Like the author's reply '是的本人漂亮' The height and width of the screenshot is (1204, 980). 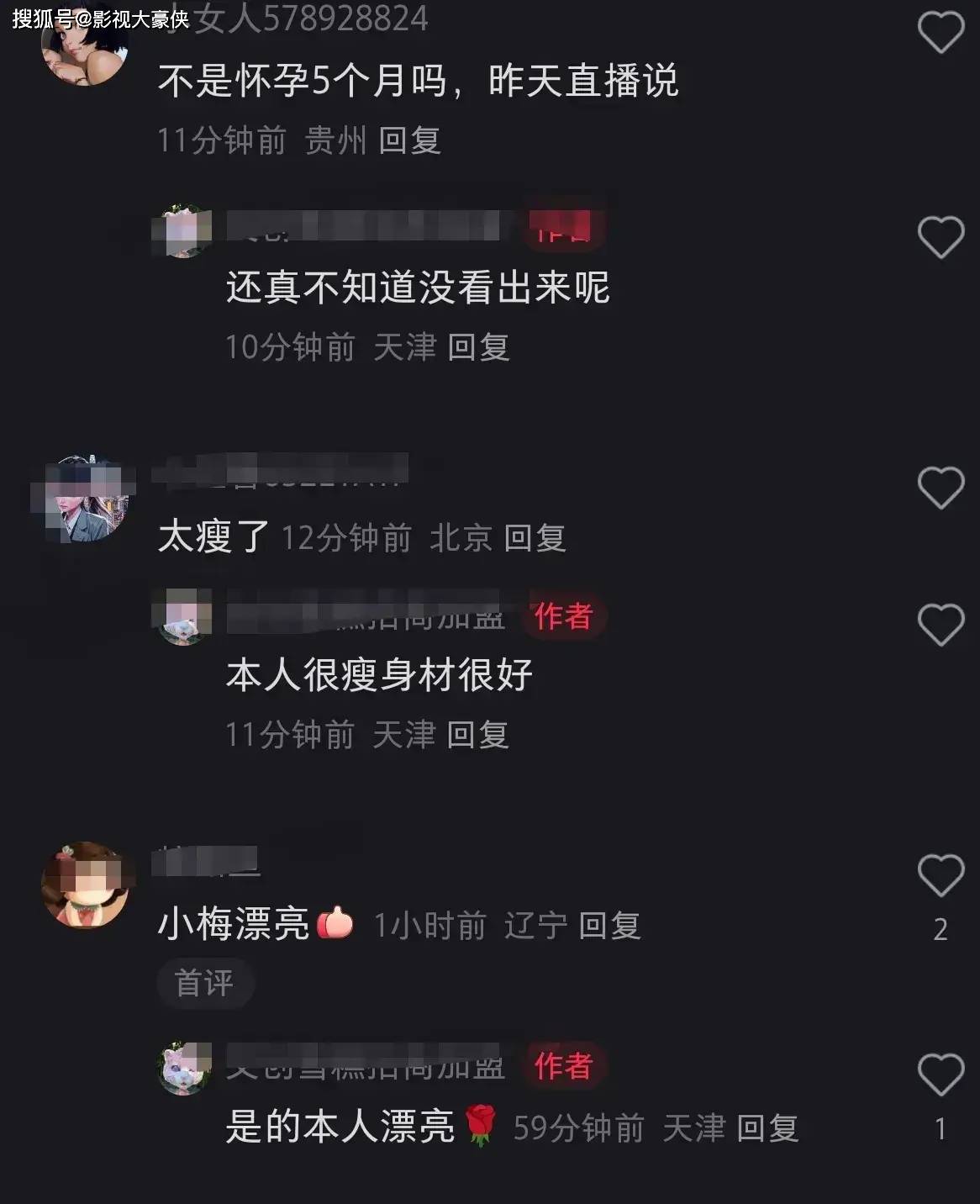[940, 1075]
